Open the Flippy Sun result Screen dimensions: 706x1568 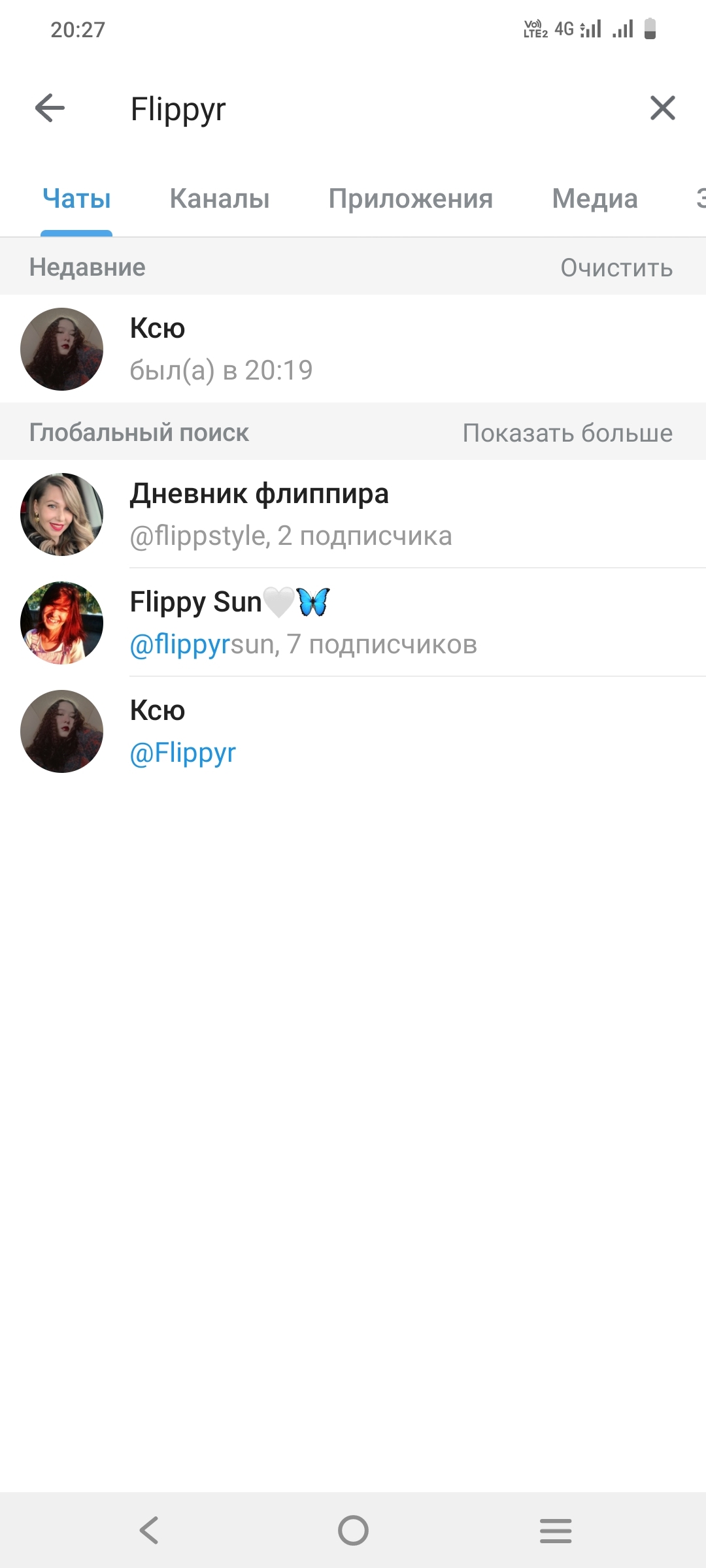tap(353, 623)
